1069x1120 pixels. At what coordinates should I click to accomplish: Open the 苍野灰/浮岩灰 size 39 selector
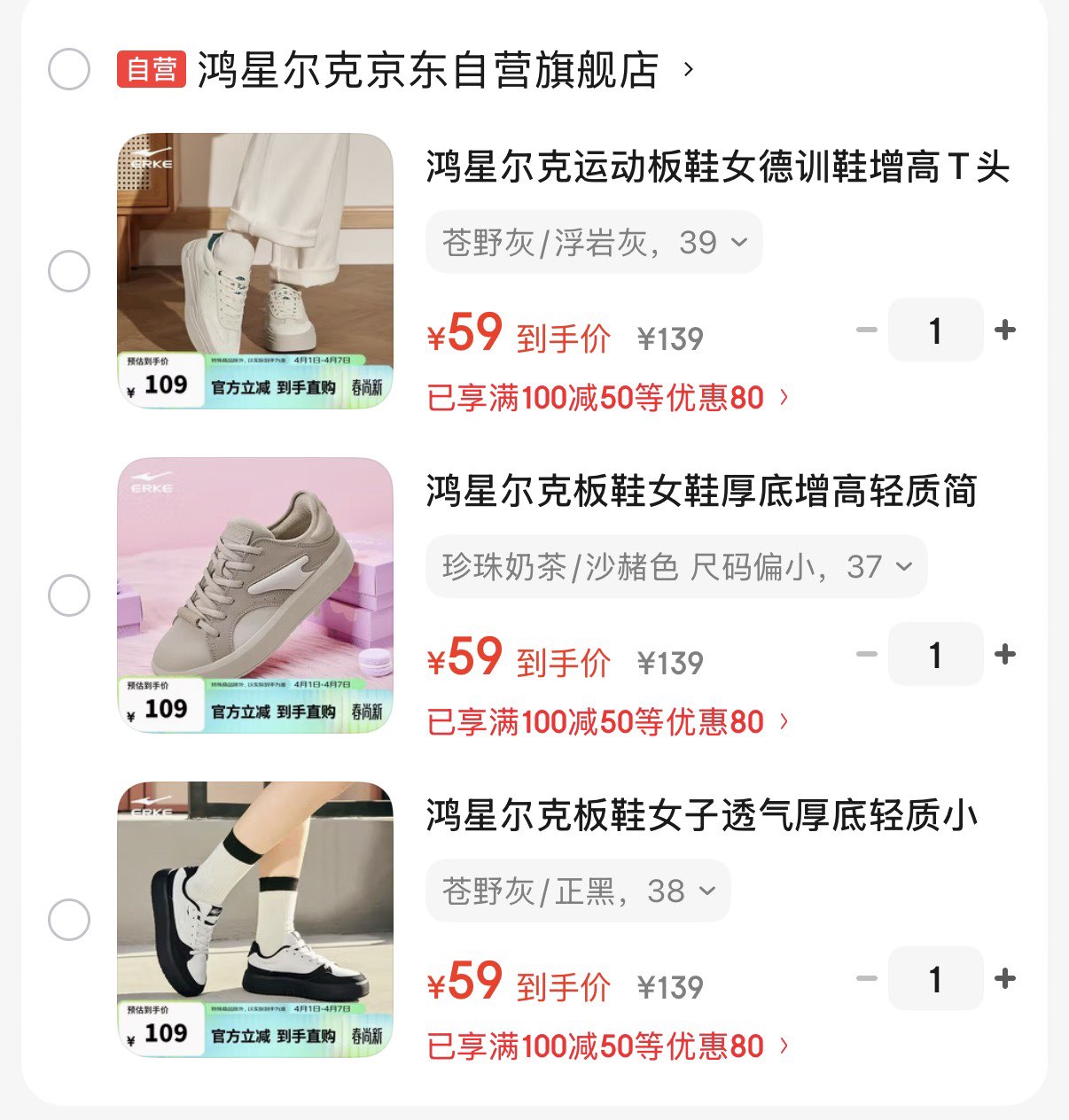[x=594, y=241]
